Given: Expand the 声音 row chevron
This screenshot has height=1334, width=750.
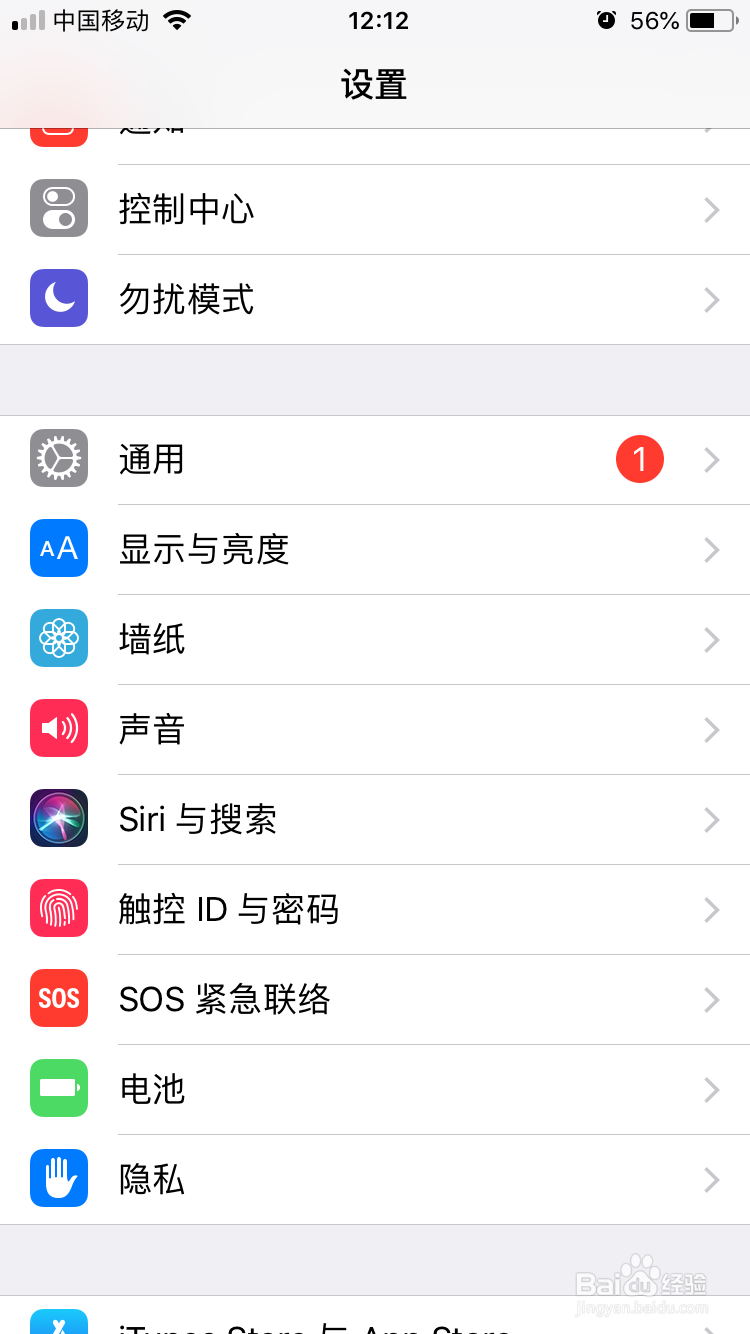Looking at the screenshot, I should tap(711, 728).
